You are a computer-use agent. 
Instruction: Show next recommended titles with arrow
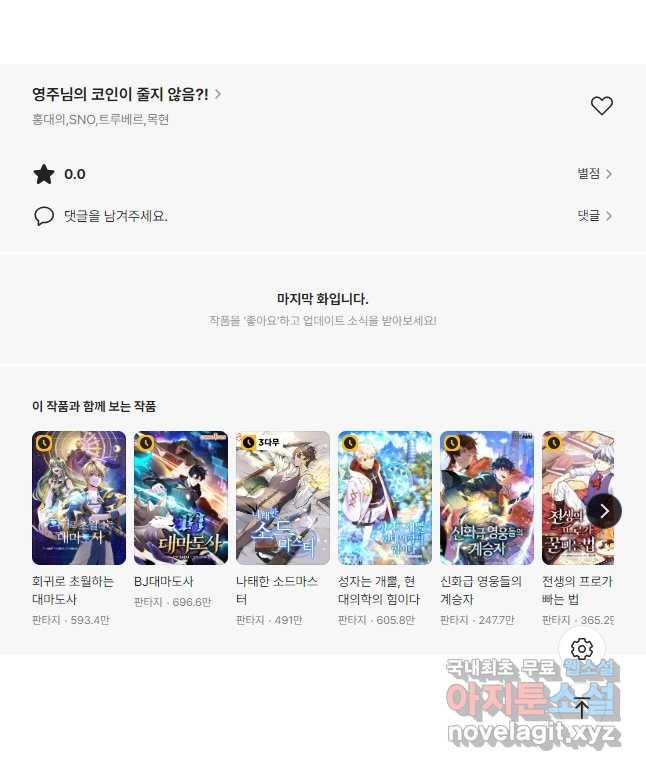click(604, 511)
